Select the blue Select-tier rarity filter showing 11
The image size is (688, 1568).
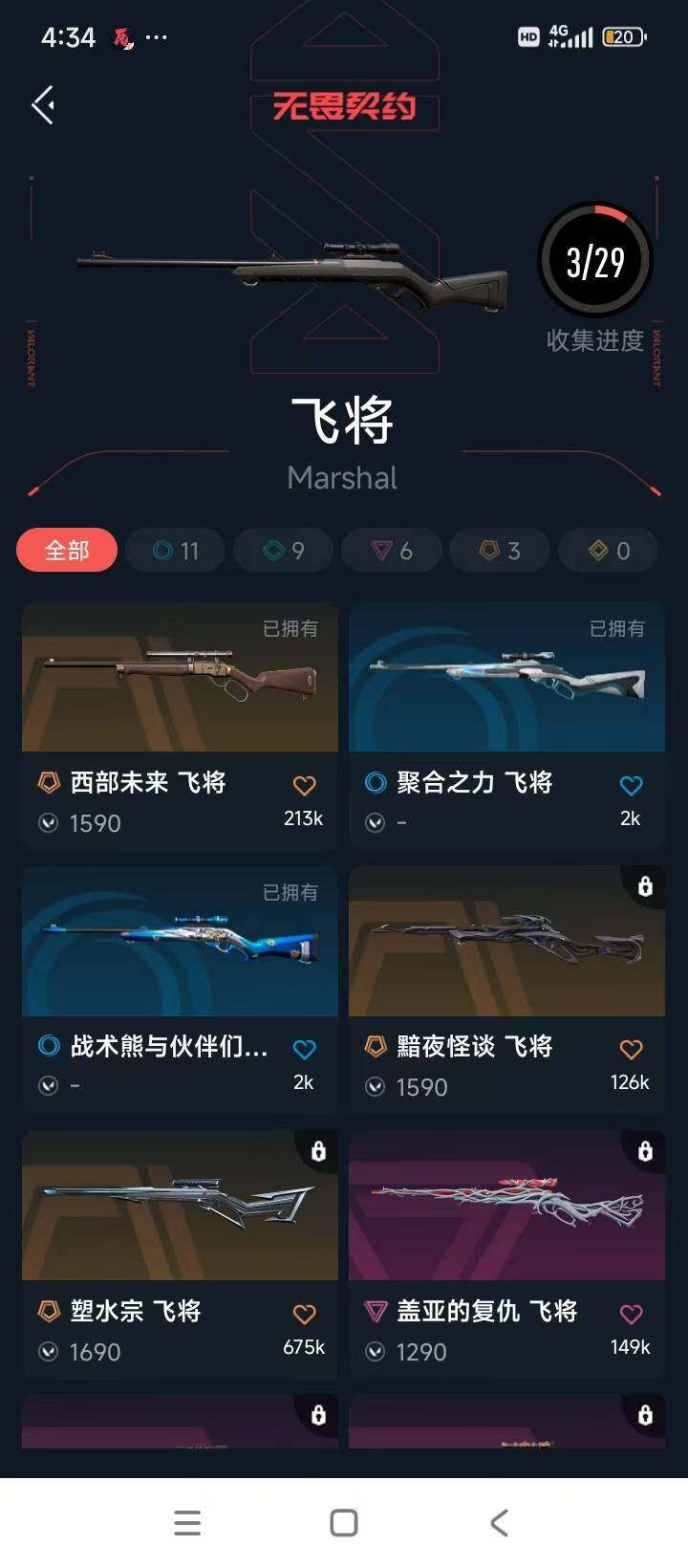175,550
